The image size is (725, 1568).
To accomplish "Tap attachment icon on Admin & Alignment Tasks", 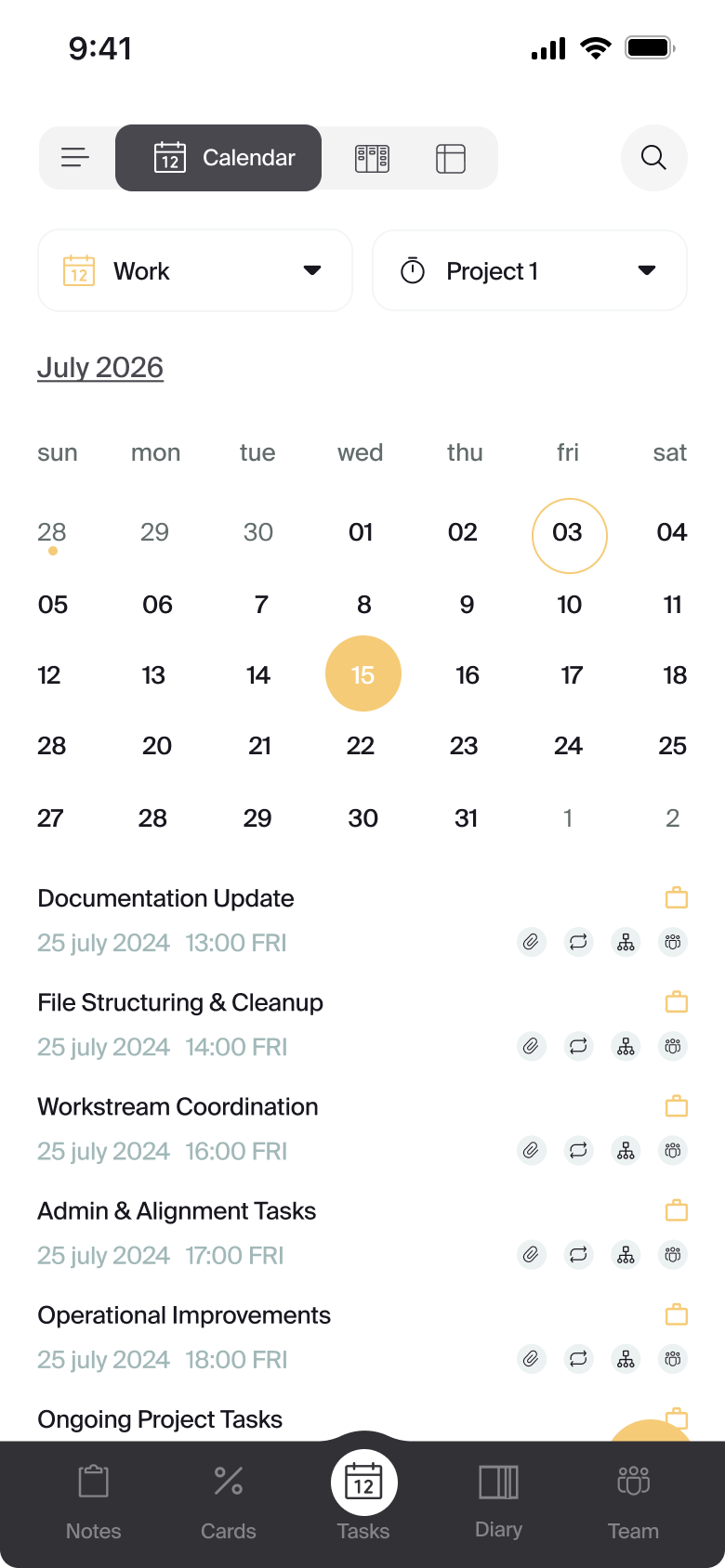I will click(531, 1255).
